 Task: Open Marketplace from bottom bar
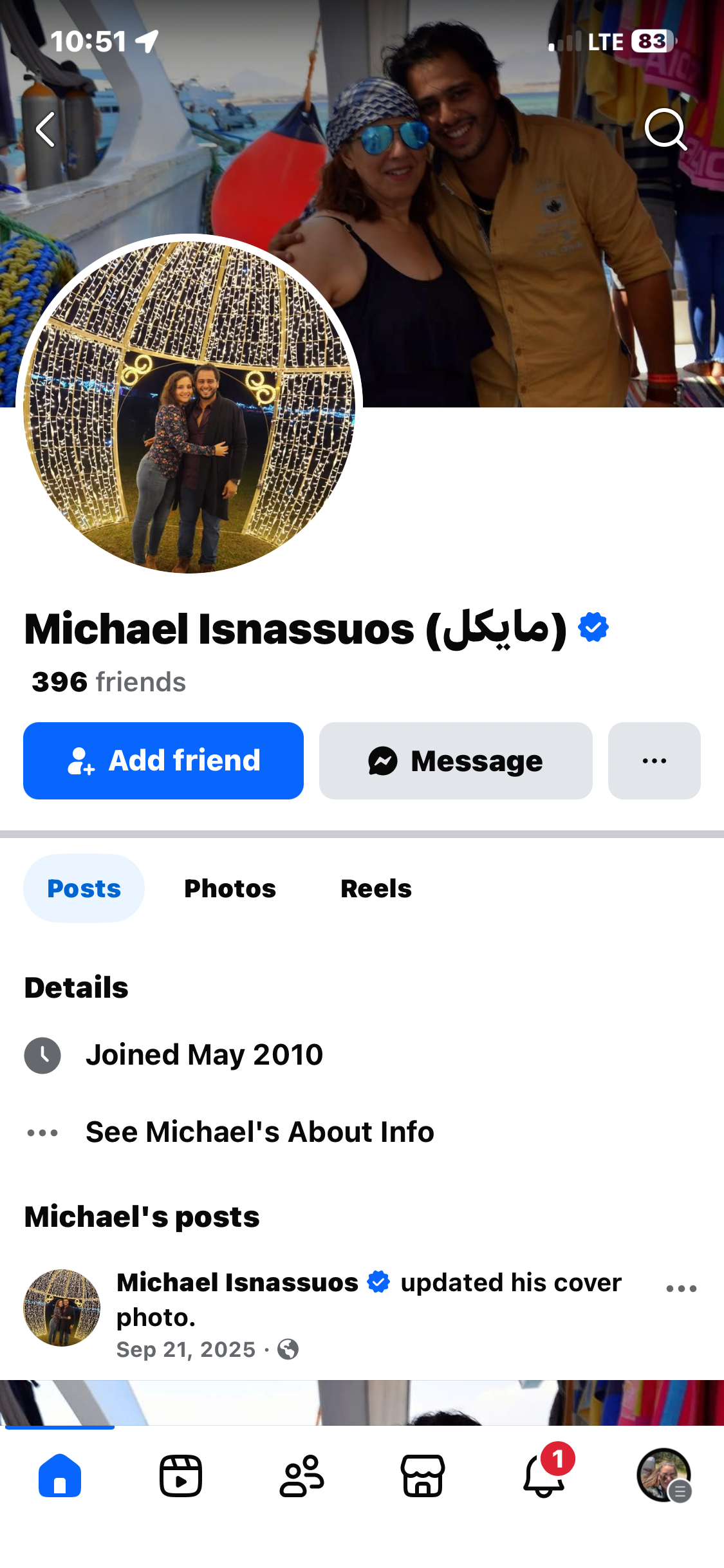(423, 1475)
